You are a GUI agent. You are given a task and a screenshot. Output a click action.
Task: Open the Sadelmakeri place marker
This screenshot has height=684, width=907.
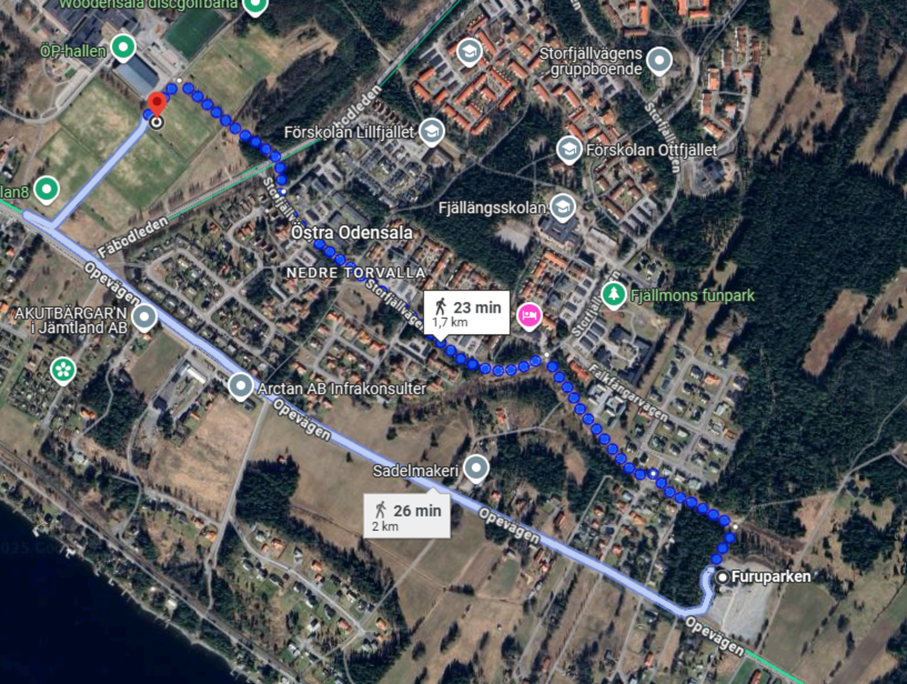point(476,468)
